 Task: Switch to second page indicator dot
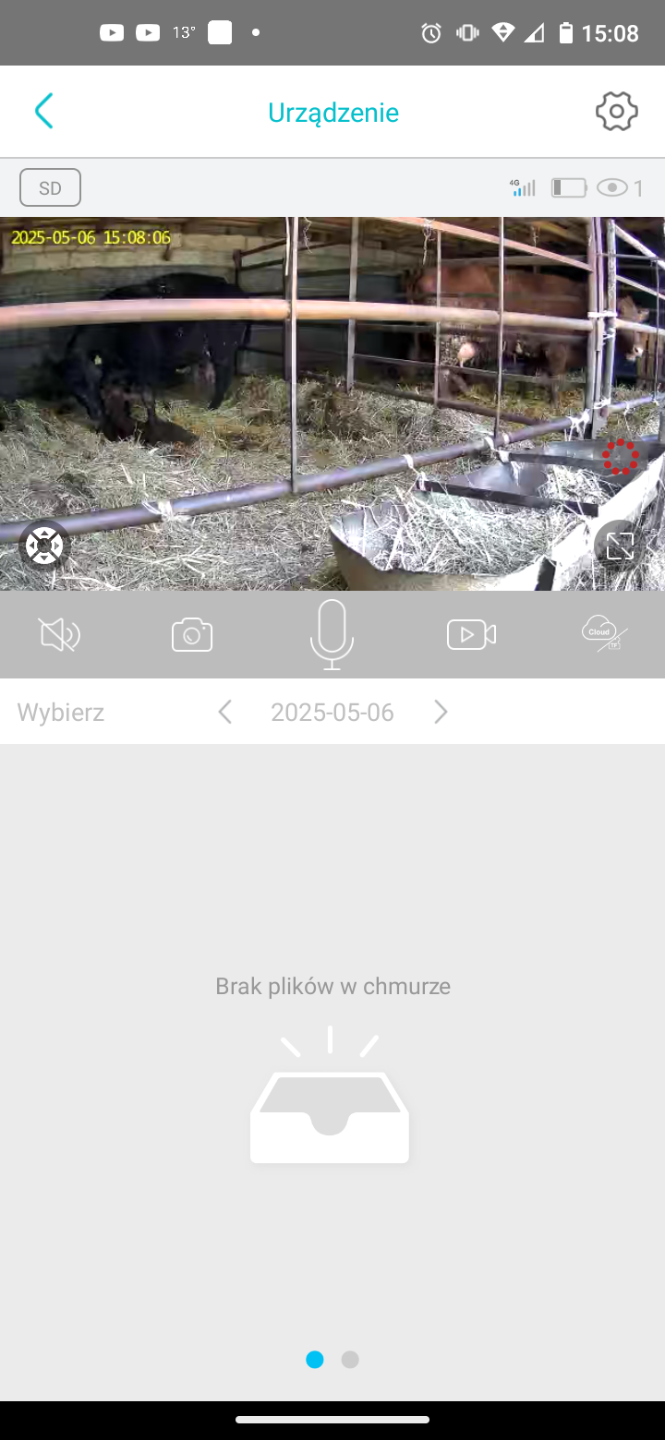(x=350, y=1360)
